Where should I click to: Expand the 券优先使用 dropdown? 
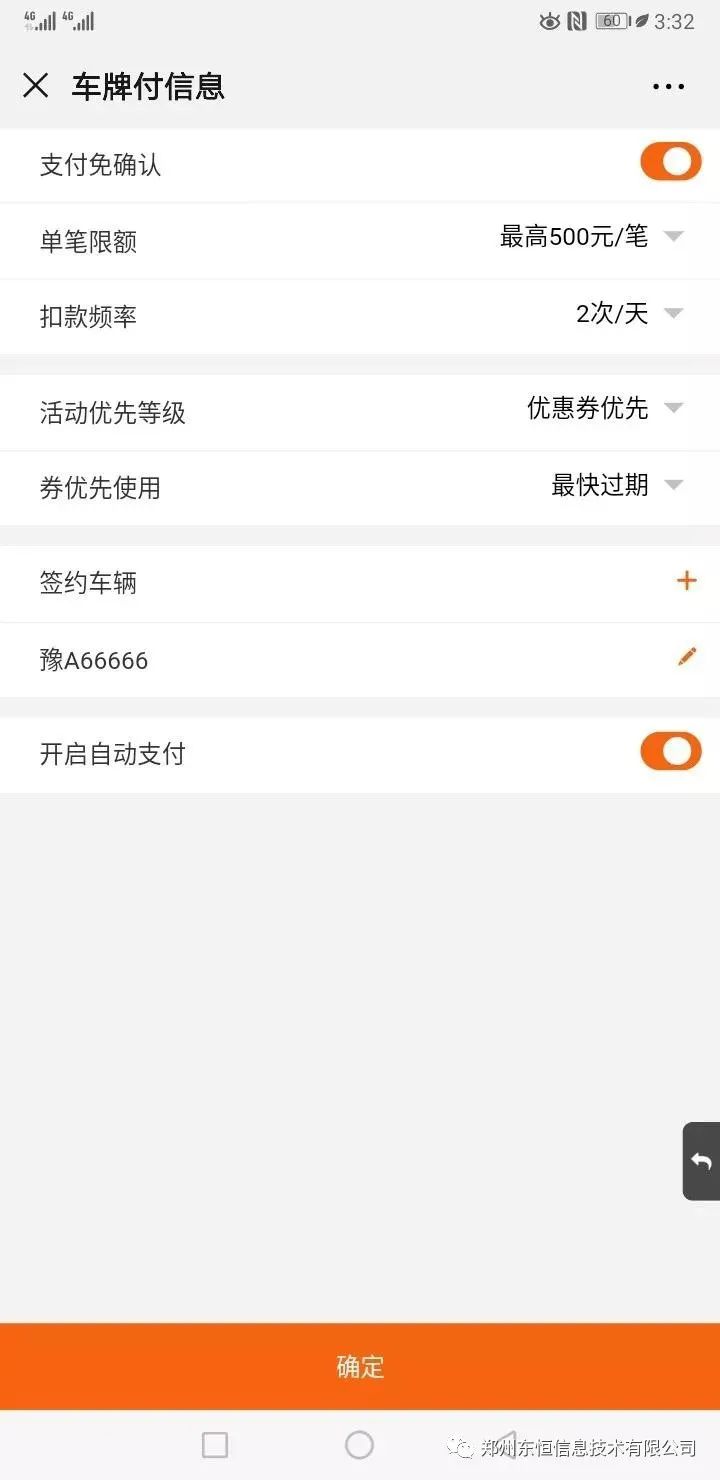673,485
